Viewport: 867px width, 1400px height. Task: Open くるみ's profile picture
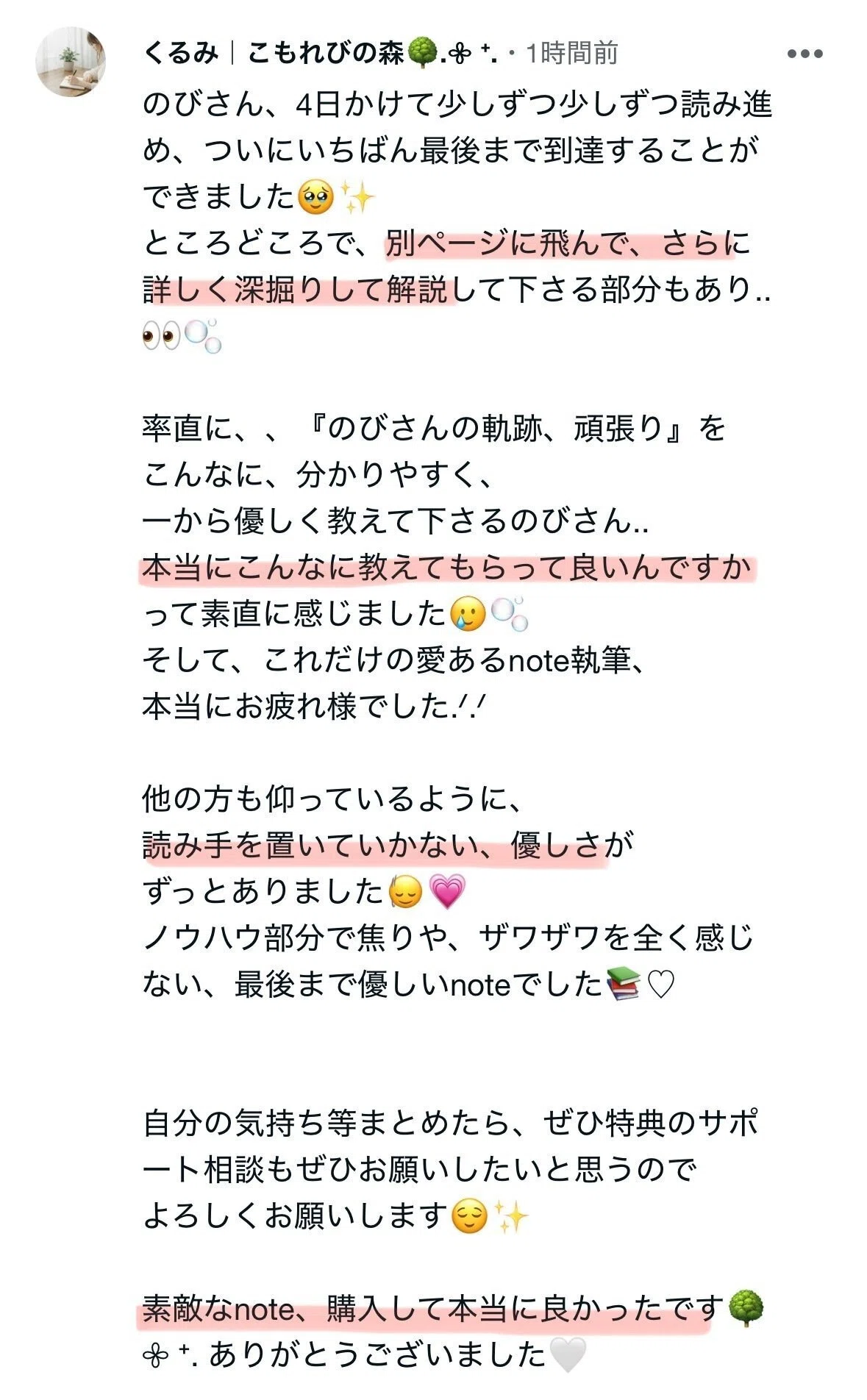point(71,63)
